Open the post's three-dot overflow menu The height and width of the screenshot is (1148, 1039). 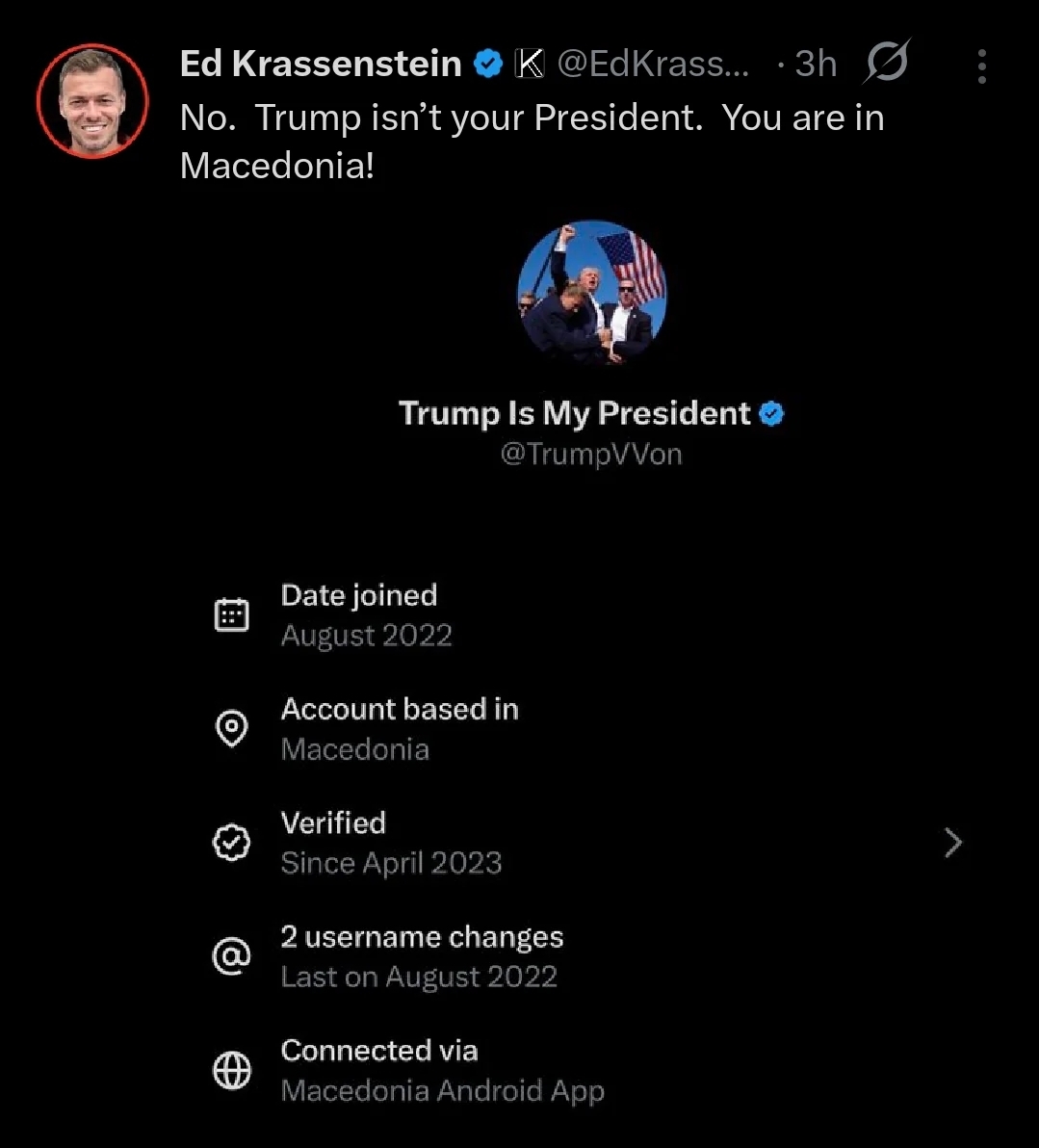981,65
